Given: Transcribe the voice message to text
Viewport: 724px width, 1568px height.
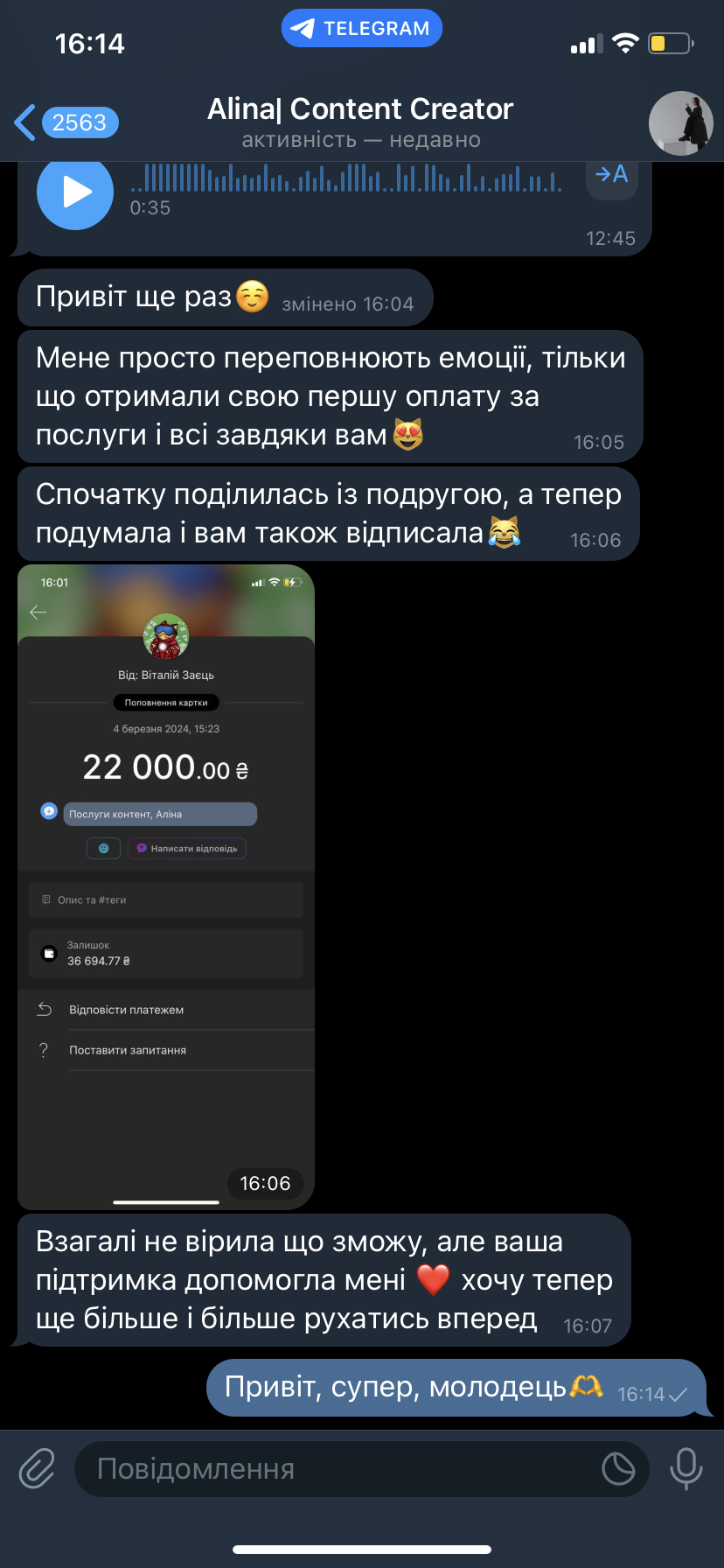Looking at the screenshot, I should click(611, 175).
